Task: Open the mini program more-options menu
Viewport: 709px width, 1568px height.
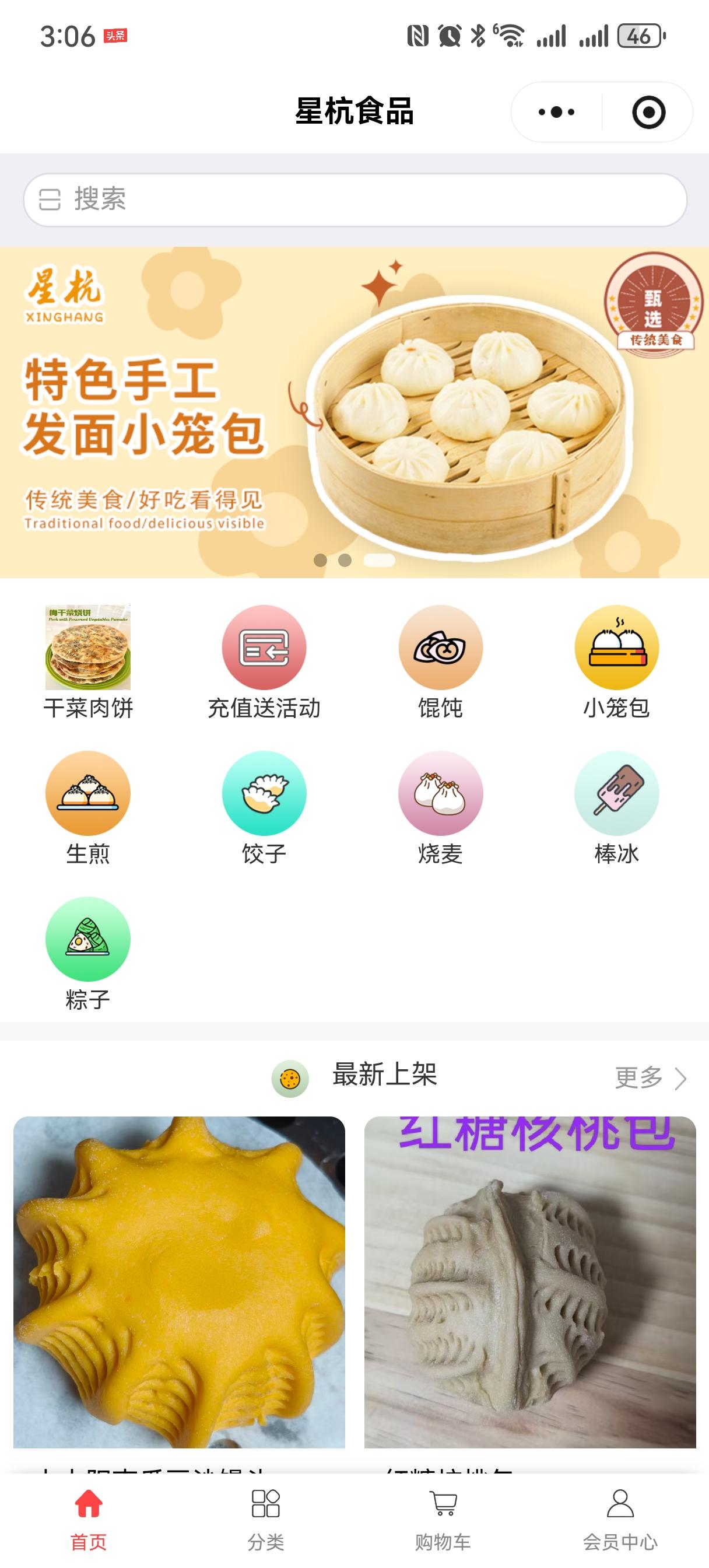Action: point(556,112)
